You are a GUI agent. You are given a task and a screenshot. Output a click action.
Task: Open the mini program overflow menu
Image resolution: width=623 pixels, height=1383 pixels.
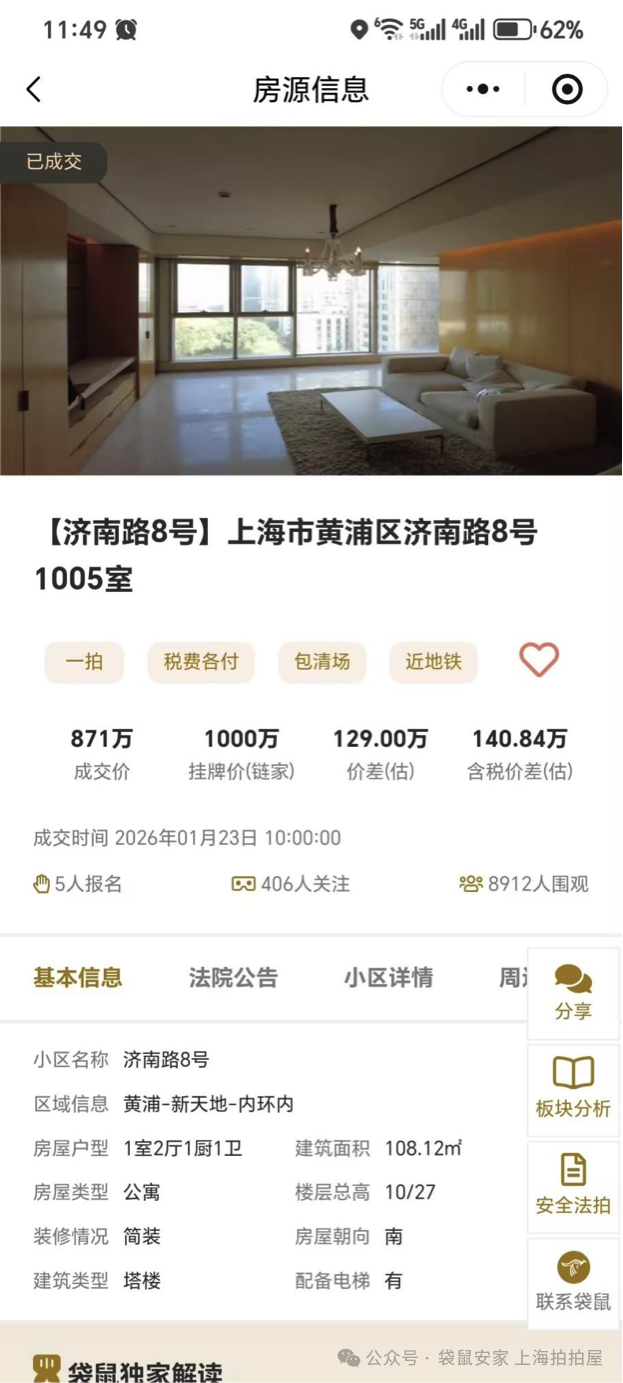coord(483,89)
